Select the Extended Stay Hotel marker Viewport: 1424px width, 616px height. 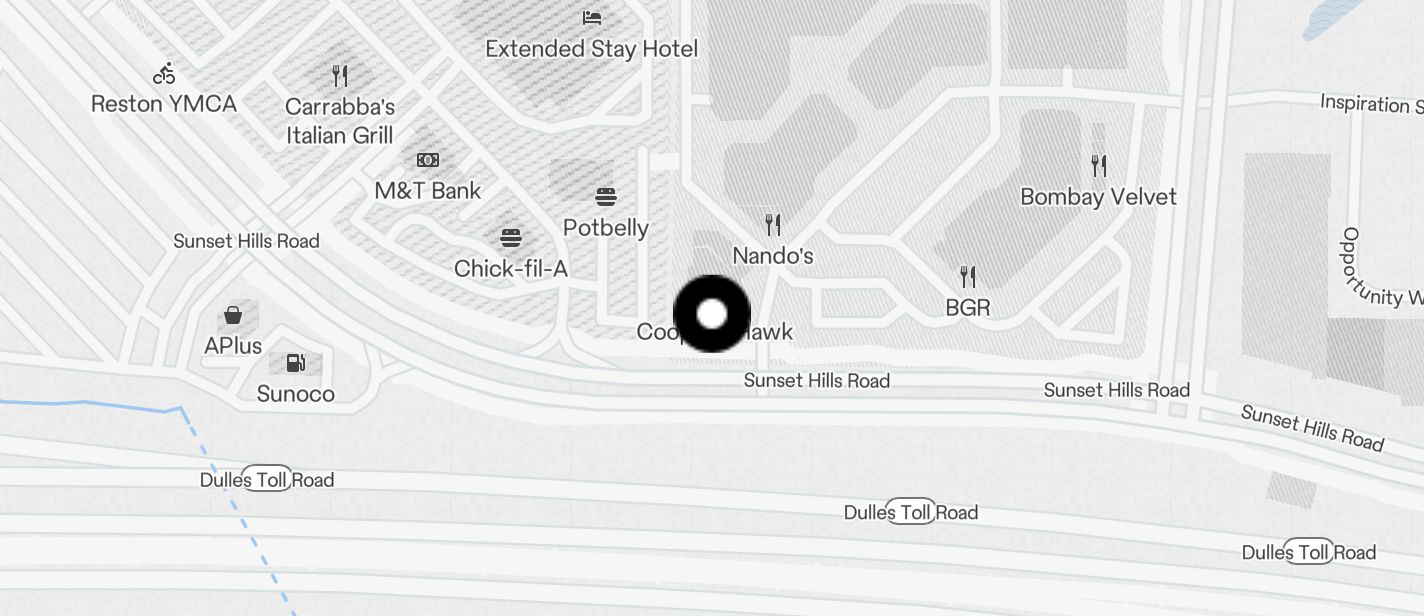pyautogui.click(x=592, y=18)
